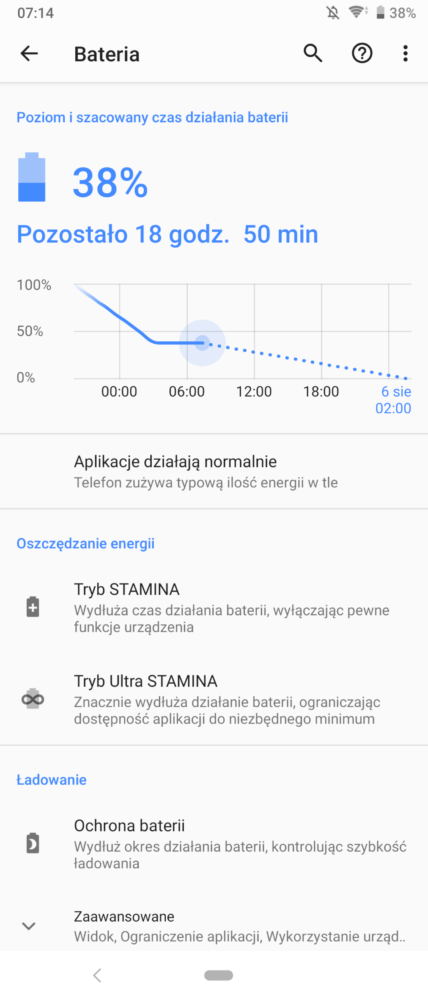Open Tryb STAMINA settings
428x1000 pixels.
coord(214,607)
